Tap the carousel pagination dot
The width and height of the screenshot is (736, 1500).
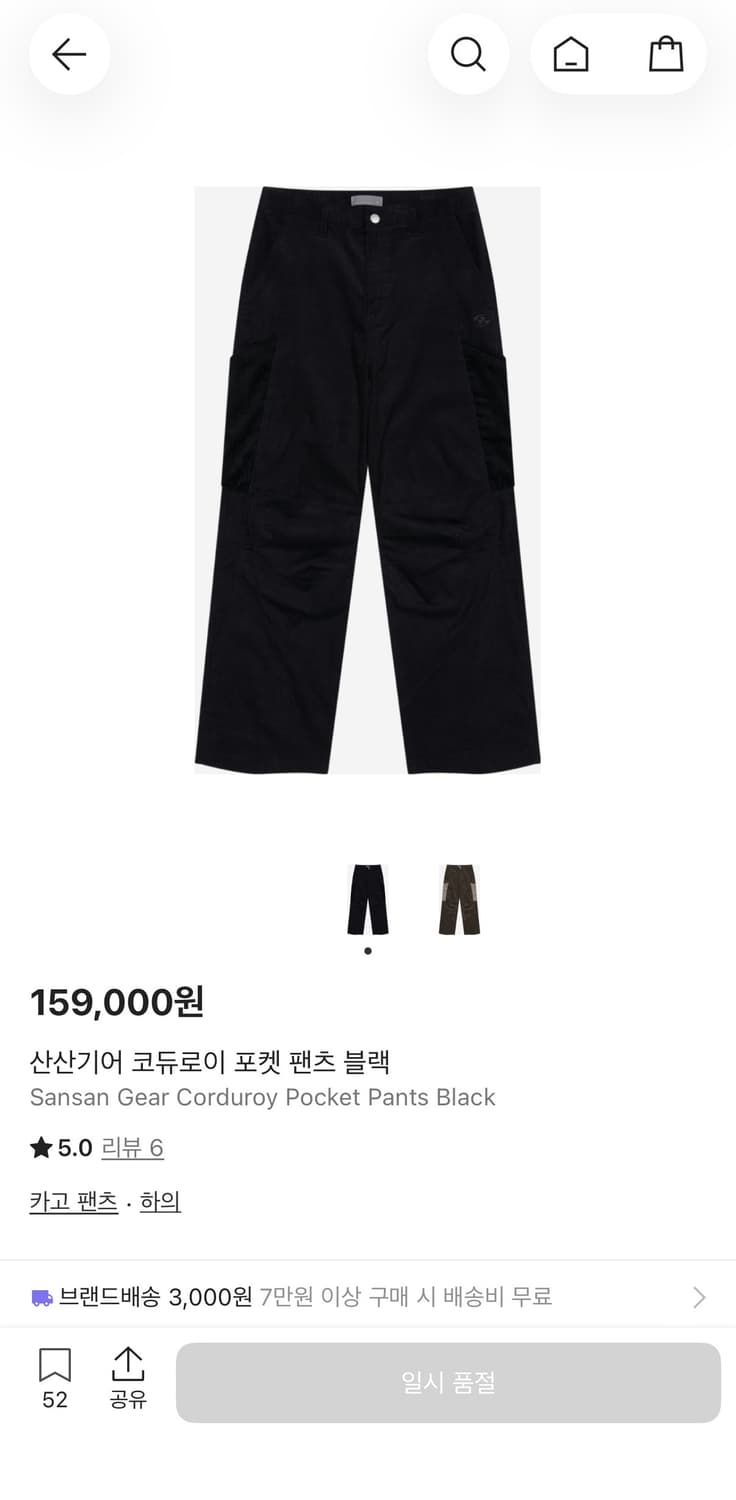pos(367,951)
